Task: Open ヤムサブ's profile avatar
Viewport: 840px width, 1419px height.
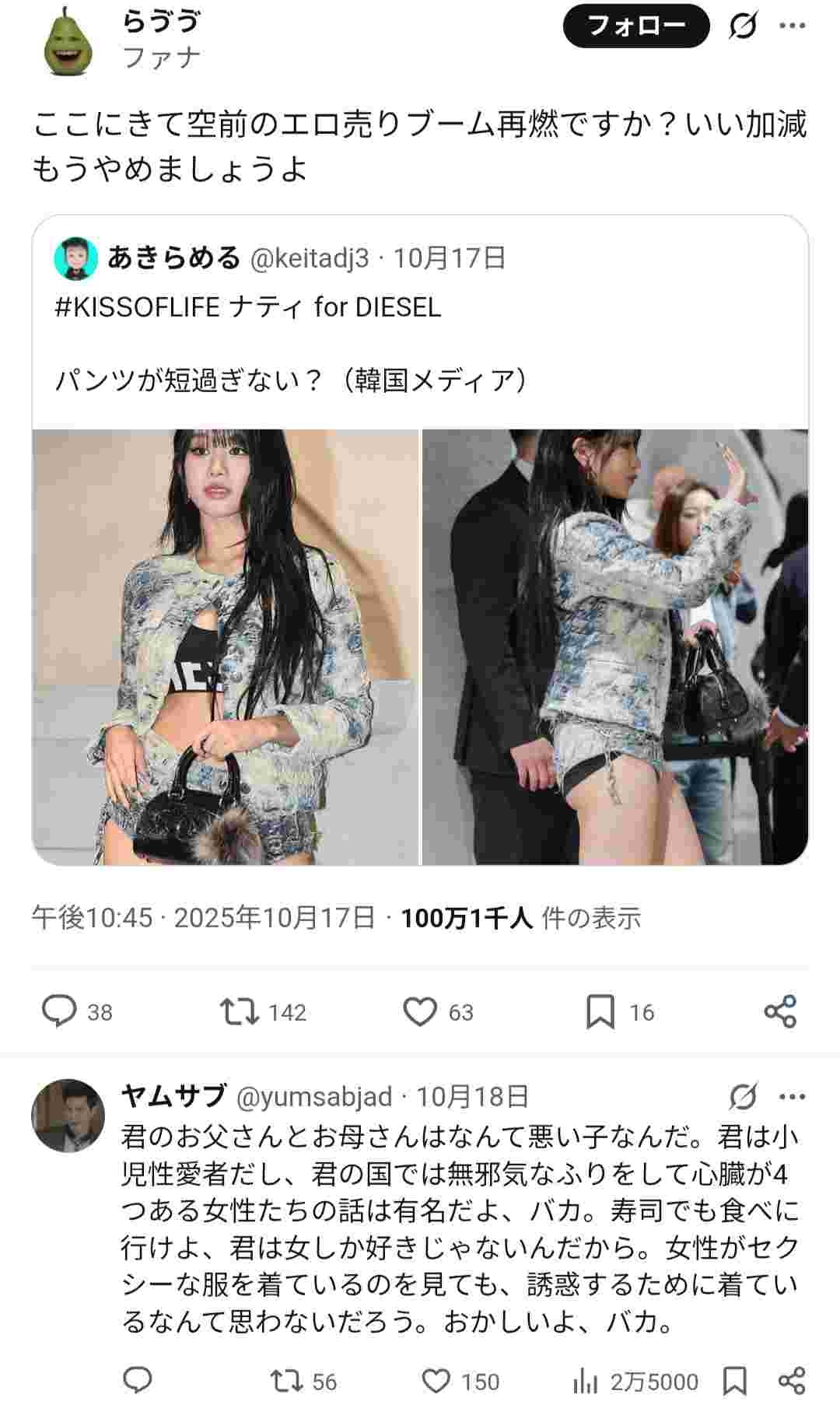Action: (68, 1116)
